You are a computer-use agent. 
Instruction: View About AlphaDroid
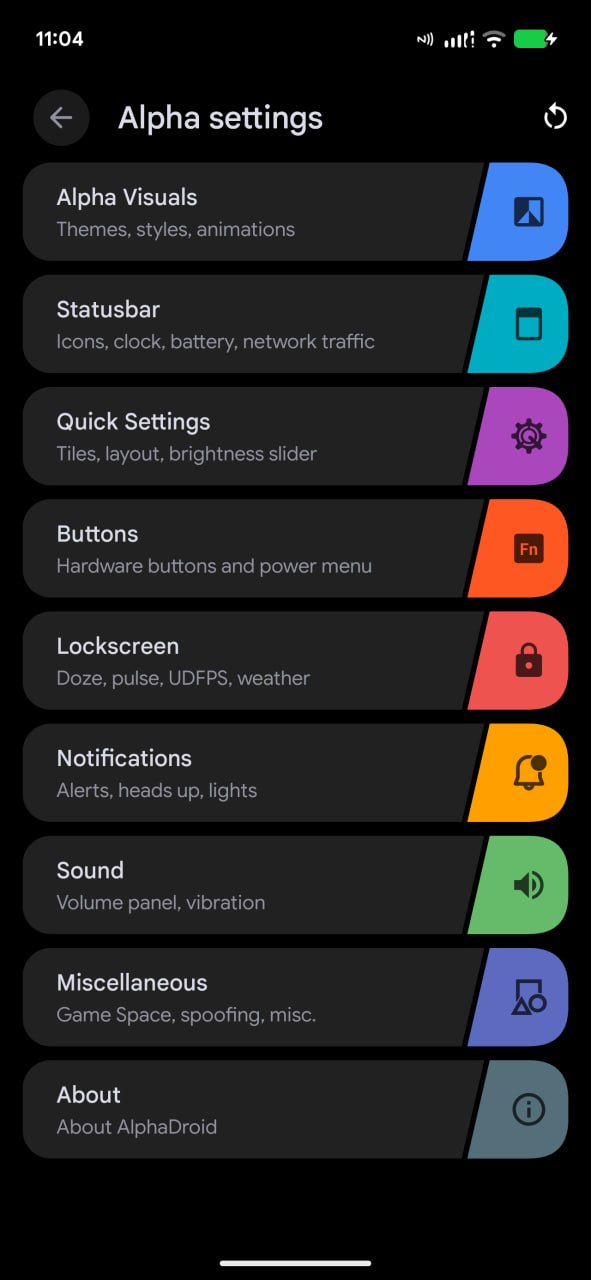click(x=296, y=1109)
